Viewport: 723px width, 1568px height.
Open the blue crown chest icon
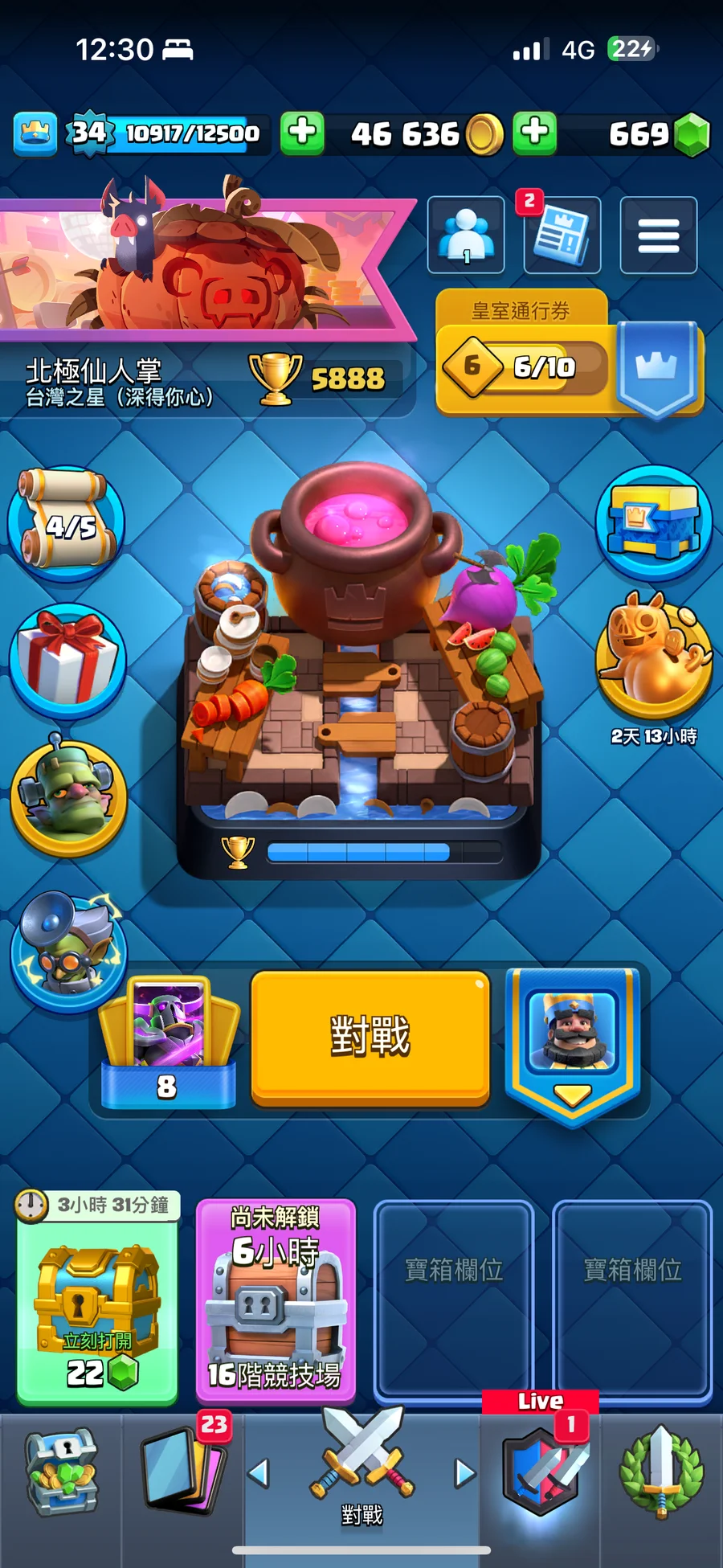click(654, 522)
